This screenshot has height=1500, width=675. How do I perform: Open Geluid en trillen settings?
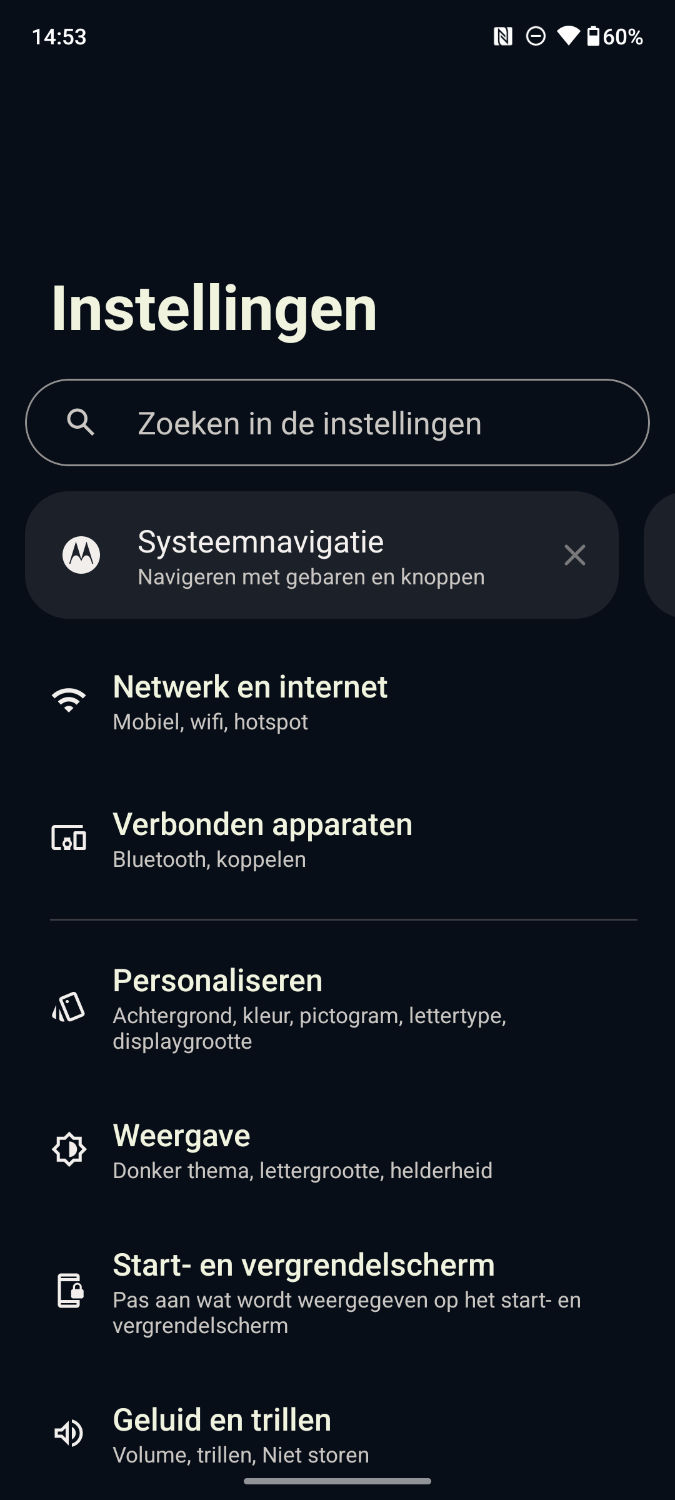[337, 1435]
